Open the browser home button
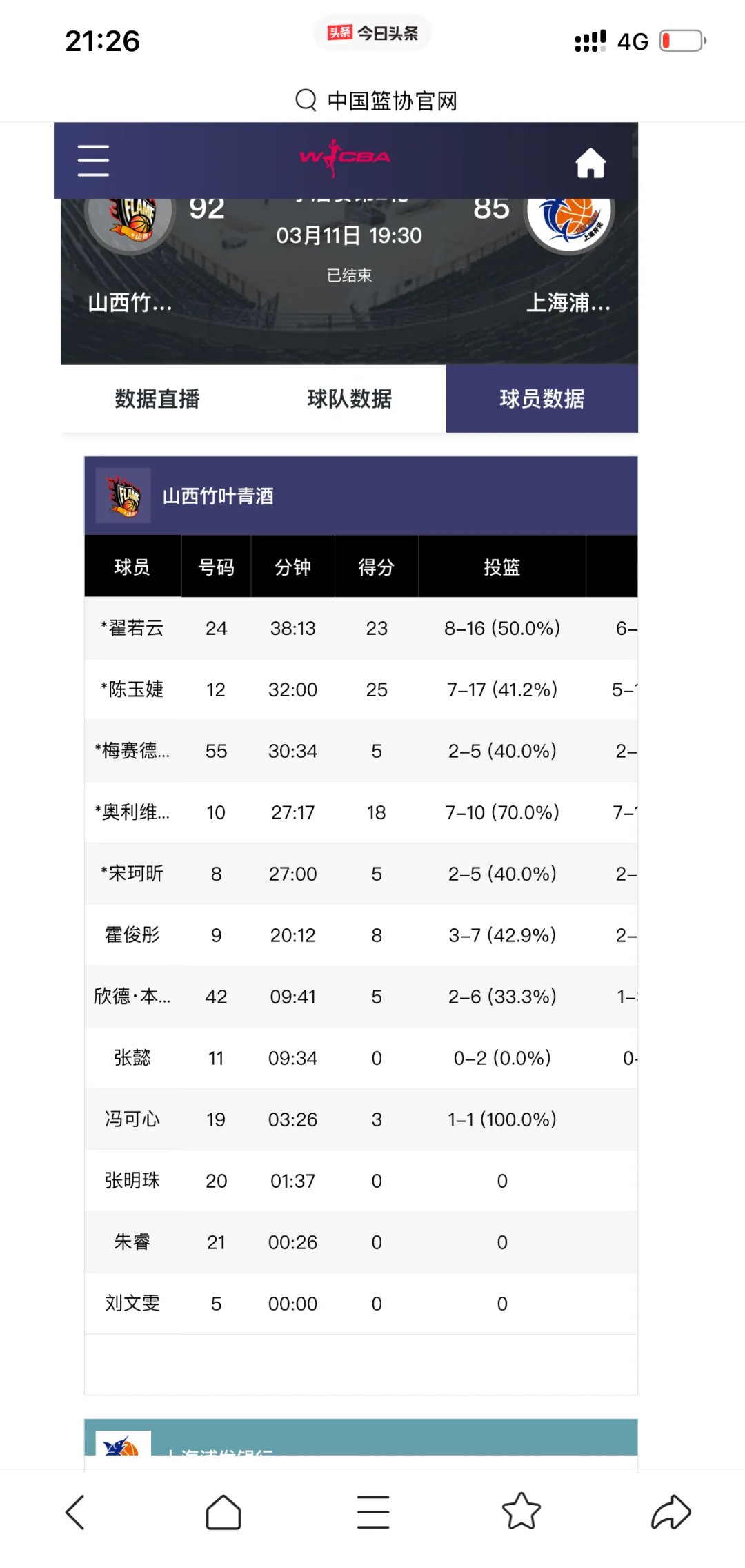This screenshot has height=1568, width=745. (223, 1512)
